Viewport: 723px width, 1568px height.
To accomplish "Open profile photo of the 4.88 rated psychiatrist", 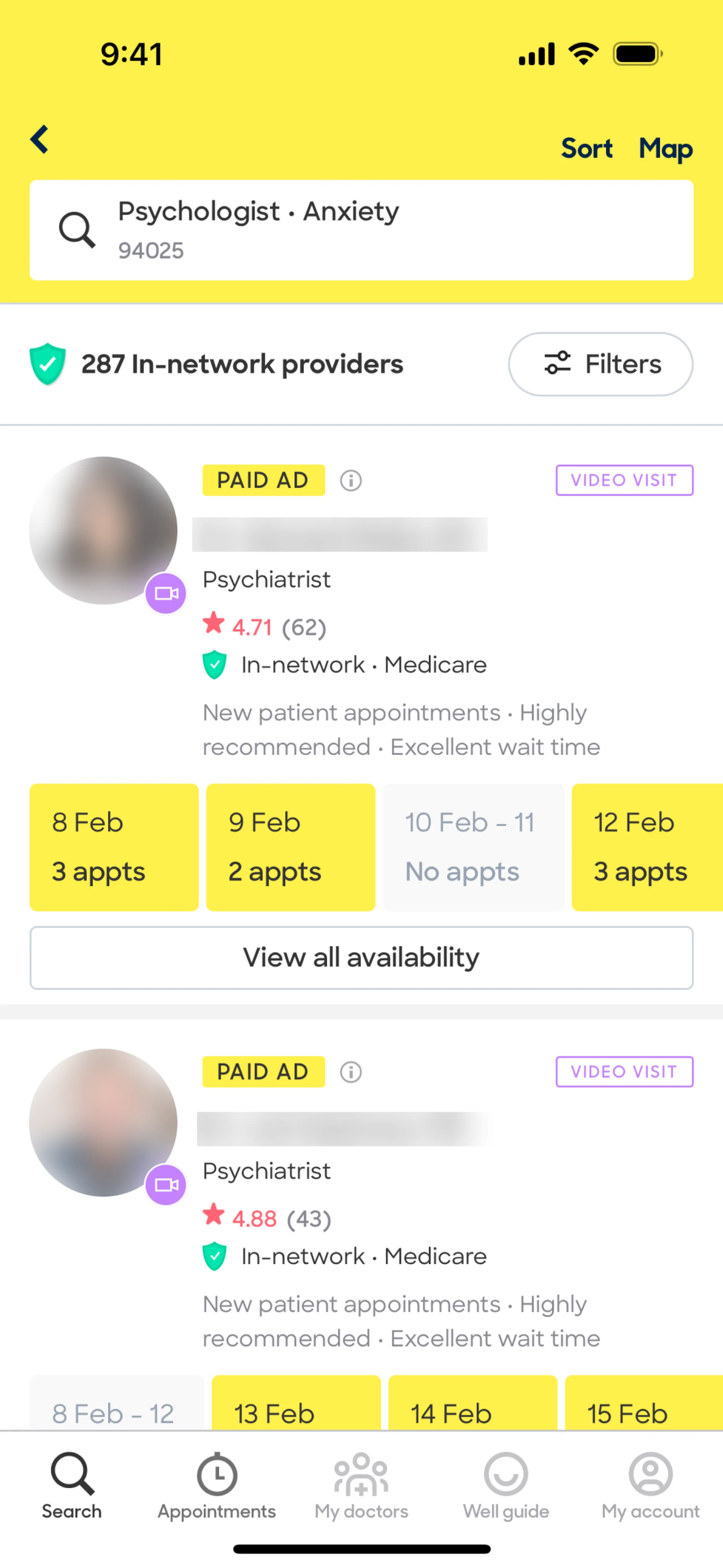I will 103,1122.
